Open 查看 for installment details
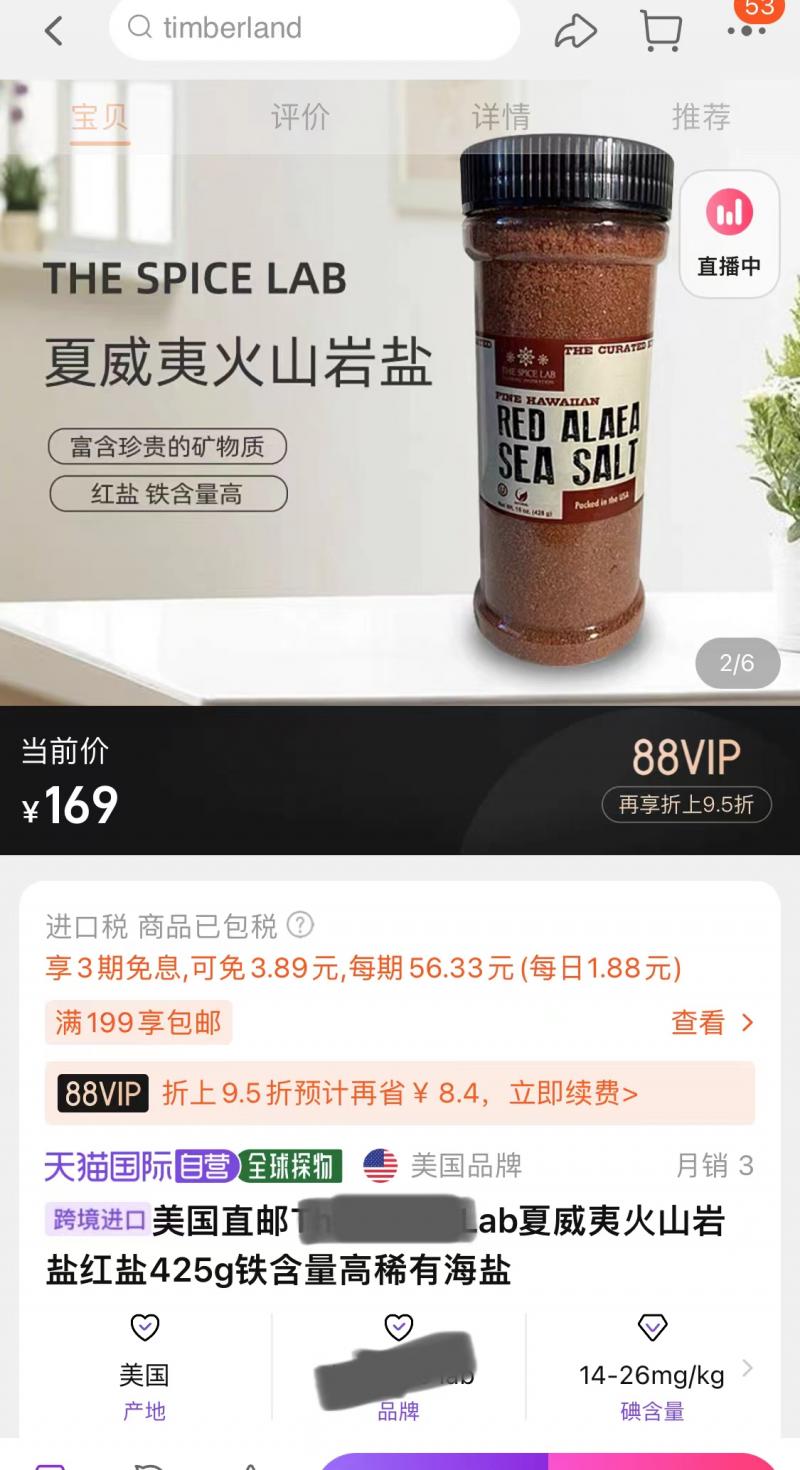Image resolution: width=800 pixels, height=1470 pixels. [712, 1022]
